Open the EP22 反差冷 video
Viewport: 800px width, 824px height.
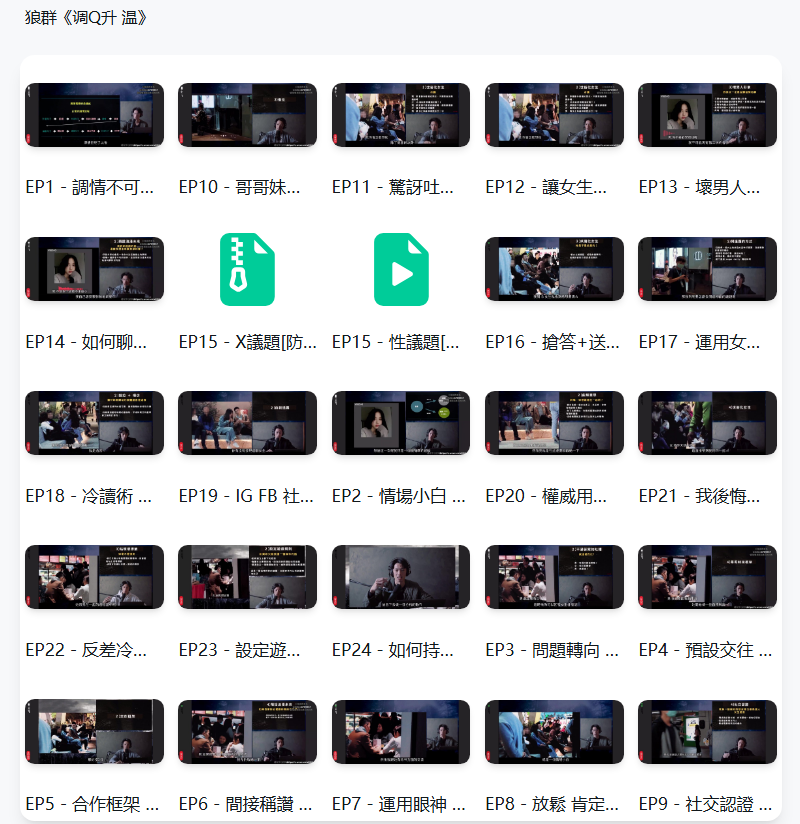[x=94, y=577]
